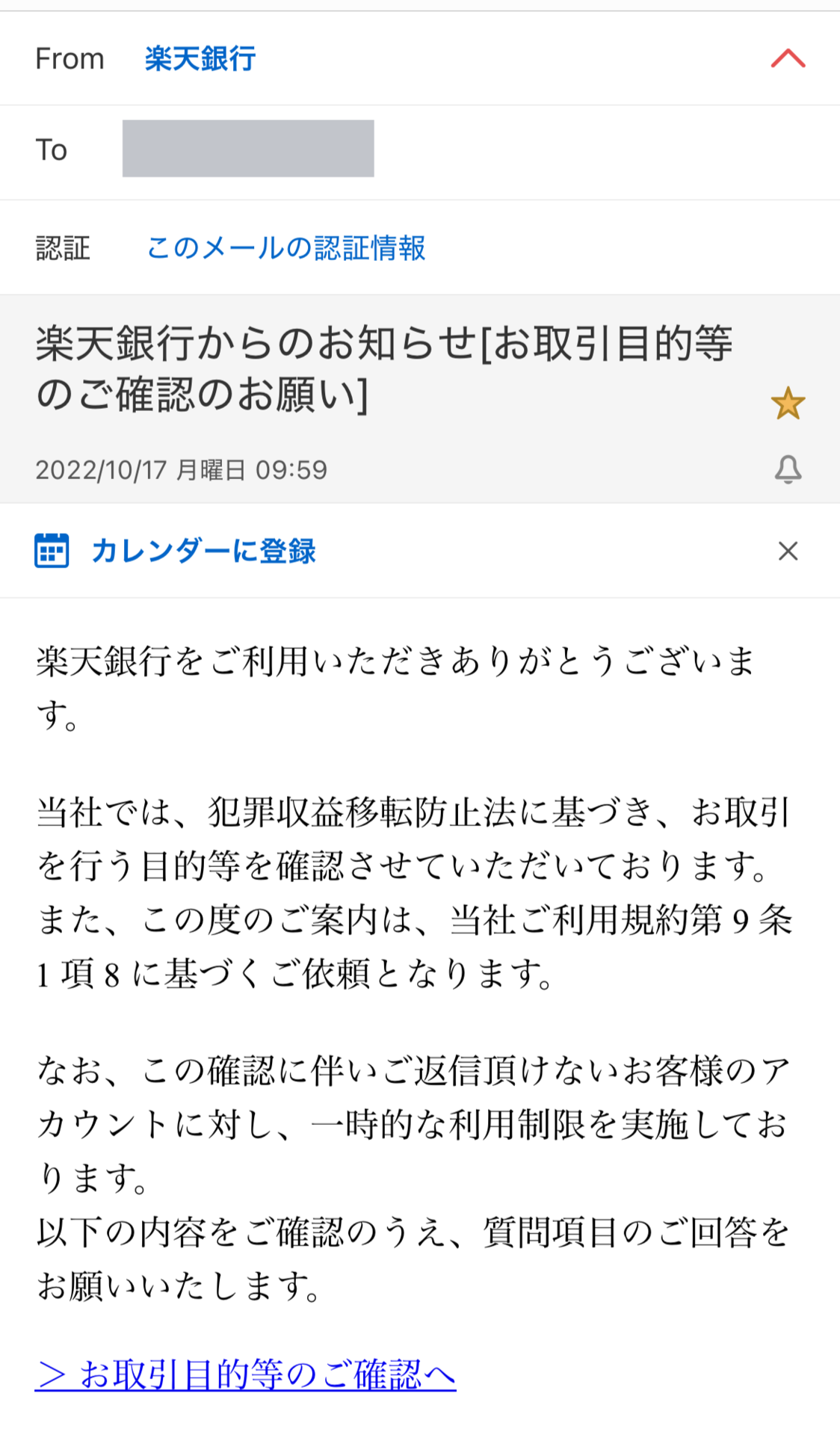Viewport: 840px width, 1435px height.
Task: Open このメールの認証情報 link
Action: 285,247
